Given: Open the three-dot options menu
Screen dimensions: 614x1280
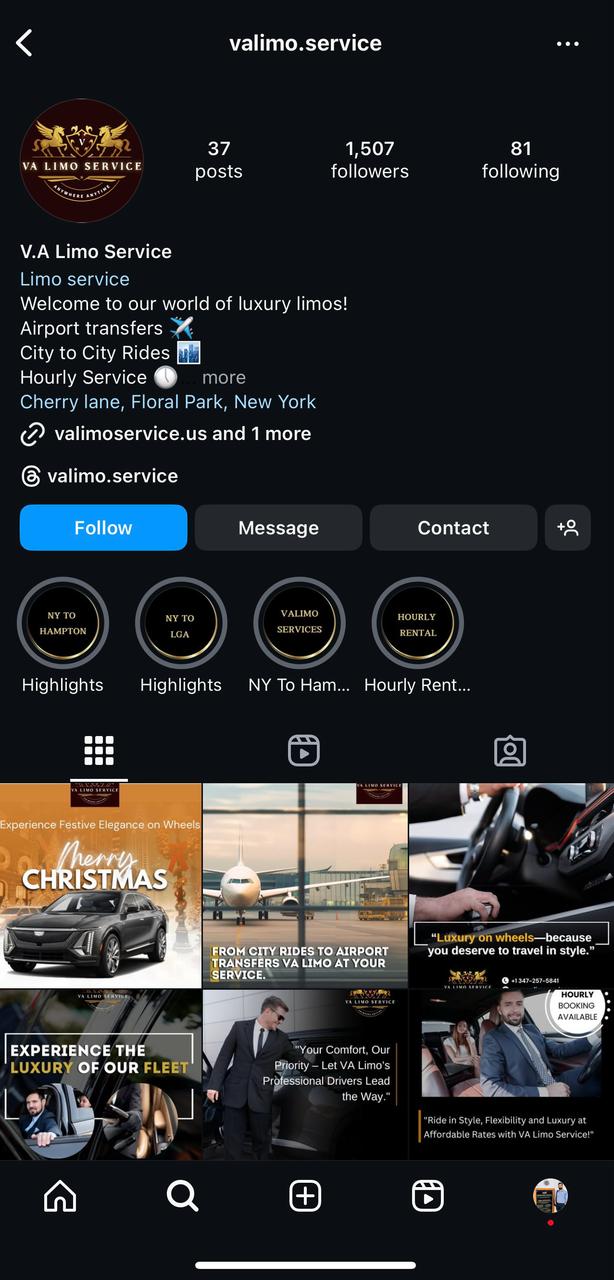Looking at the screenshot, I should [567, 44].
